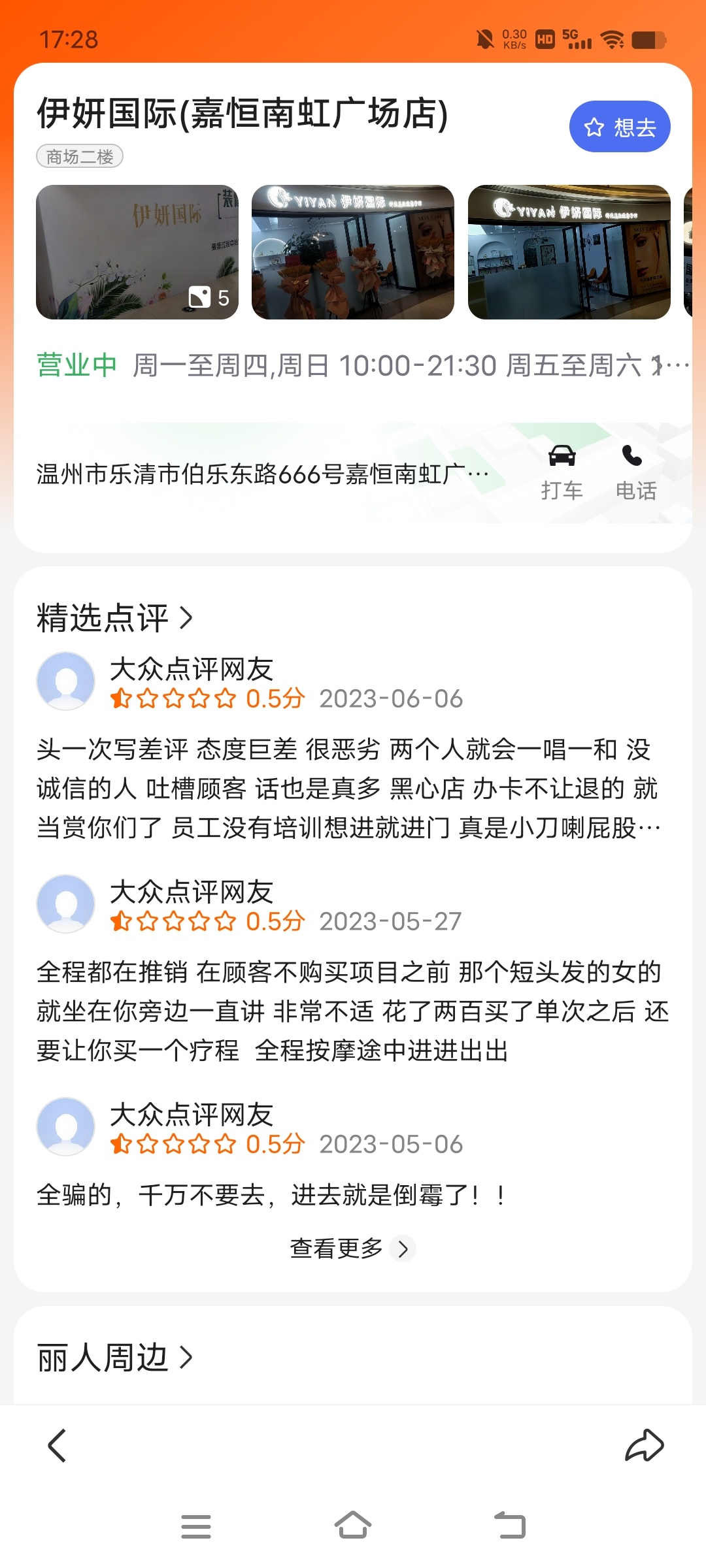Image resolution: width=706 pixels, height=1568 pixels.
Task: Go back using the bottom left arrow
Action: click(x=58, y=1445)
